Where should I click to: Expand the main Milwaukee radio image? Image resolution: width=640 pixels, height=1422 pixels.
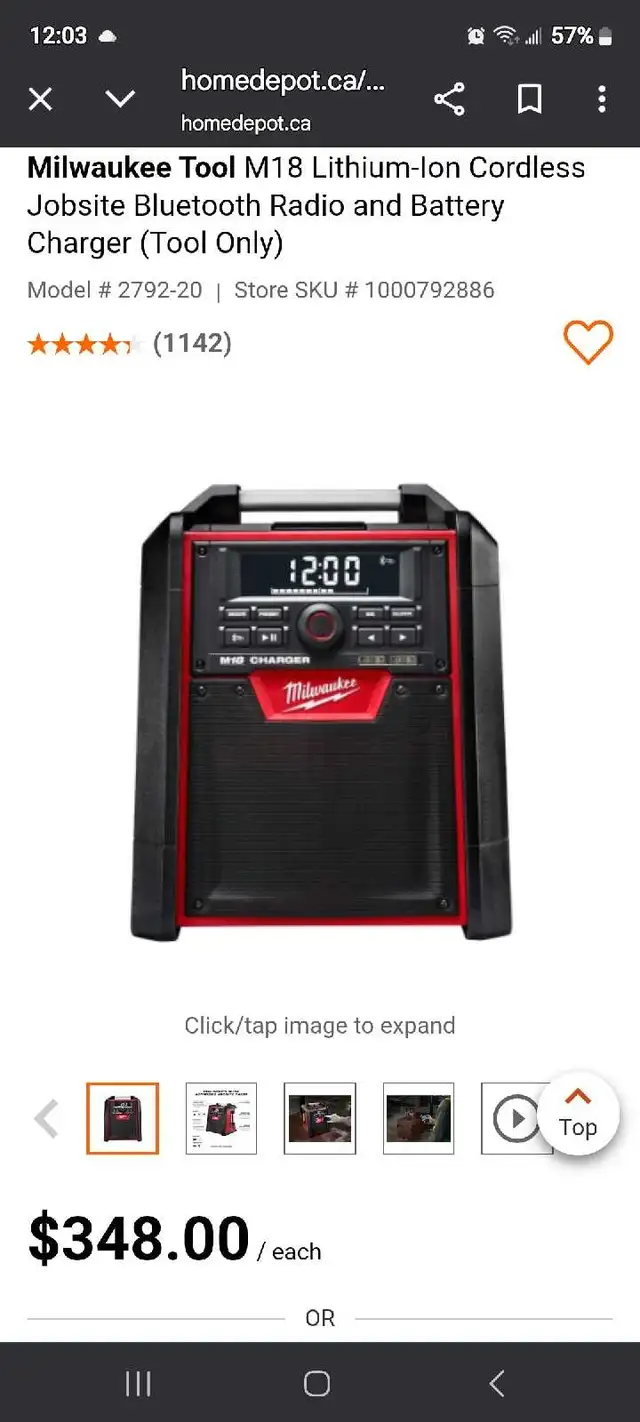click(321, 712)
